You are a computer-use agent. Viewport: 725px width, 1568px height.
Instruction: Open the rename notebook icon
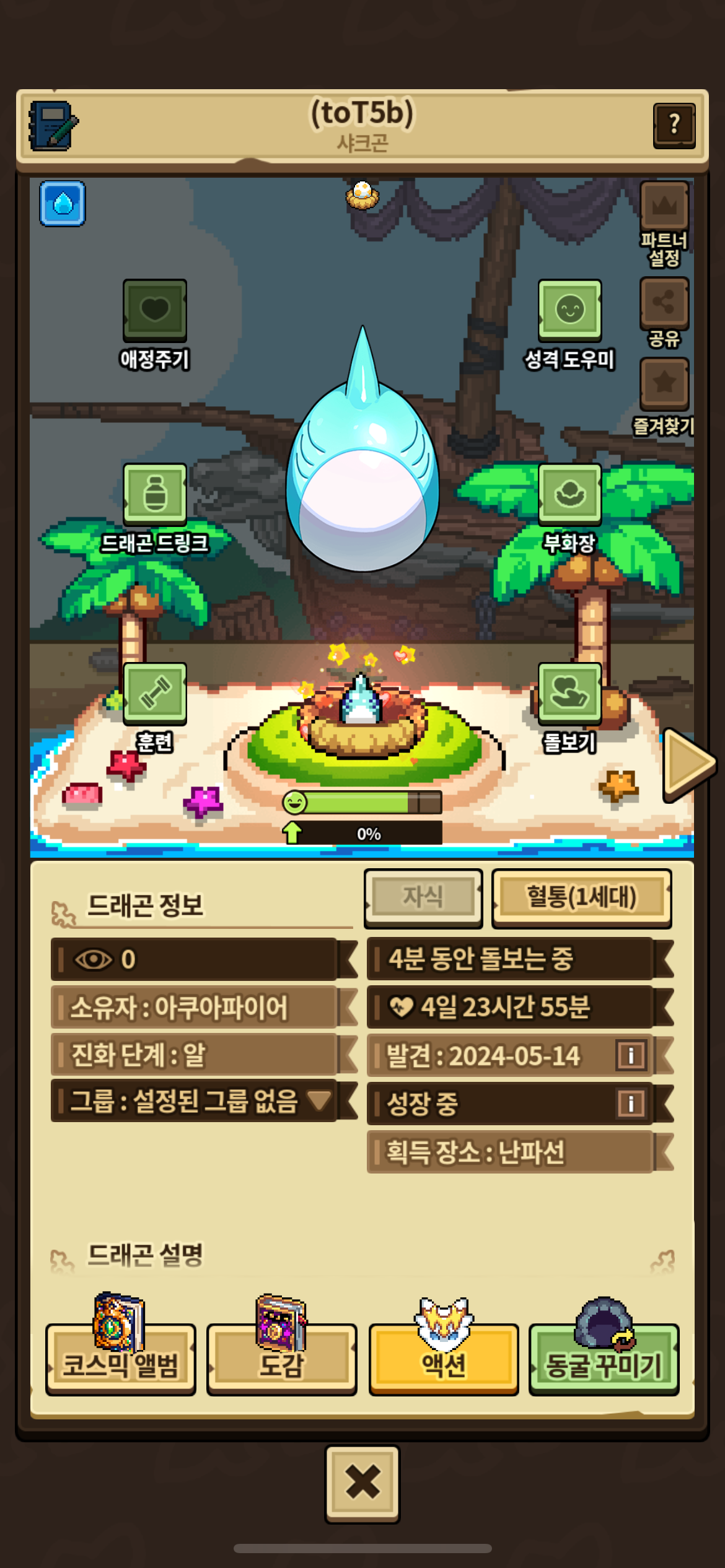coord(53,126)
